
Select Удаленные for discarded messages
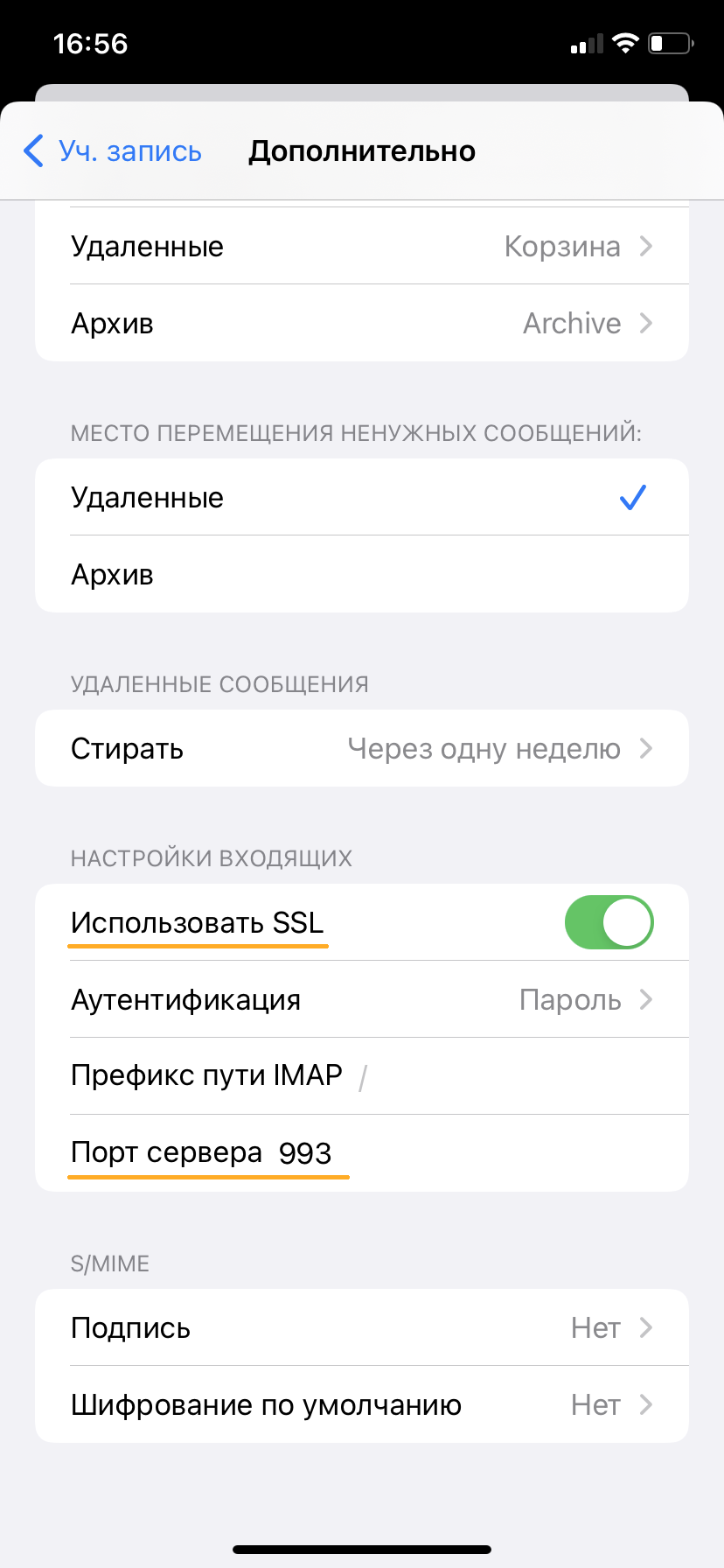(362, 497)
